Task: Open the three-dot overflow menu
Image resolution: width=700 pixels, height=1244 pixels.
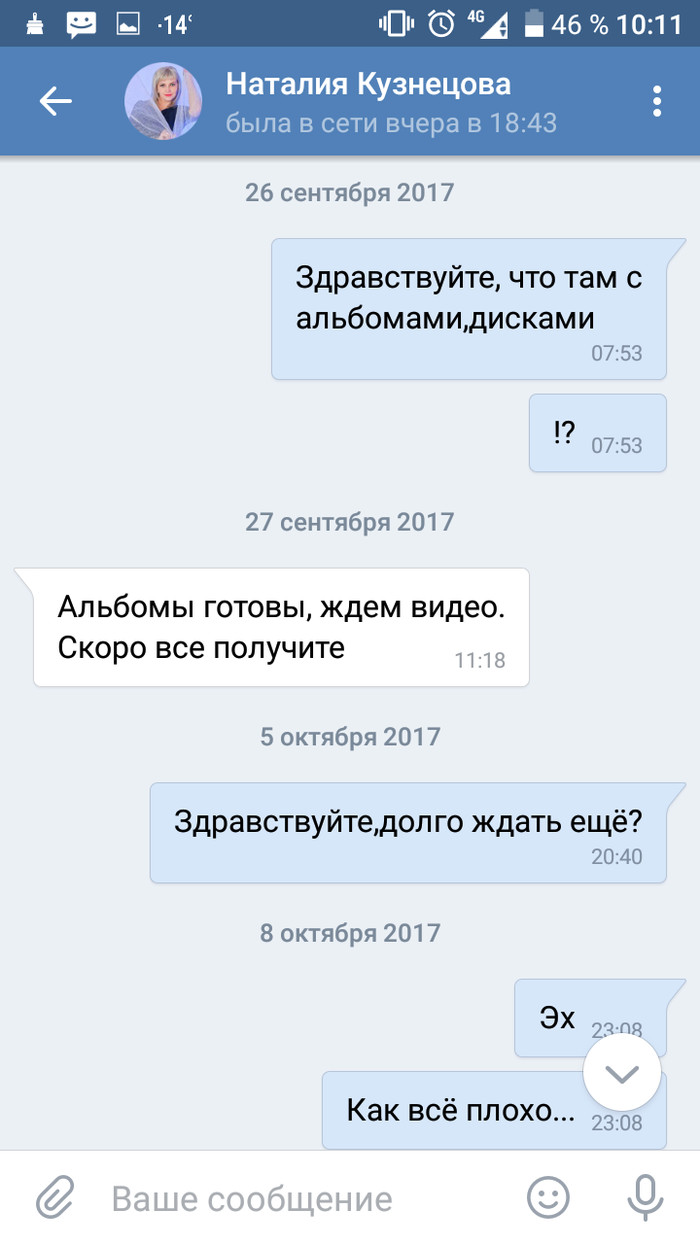Action: (x=656, y=101)
